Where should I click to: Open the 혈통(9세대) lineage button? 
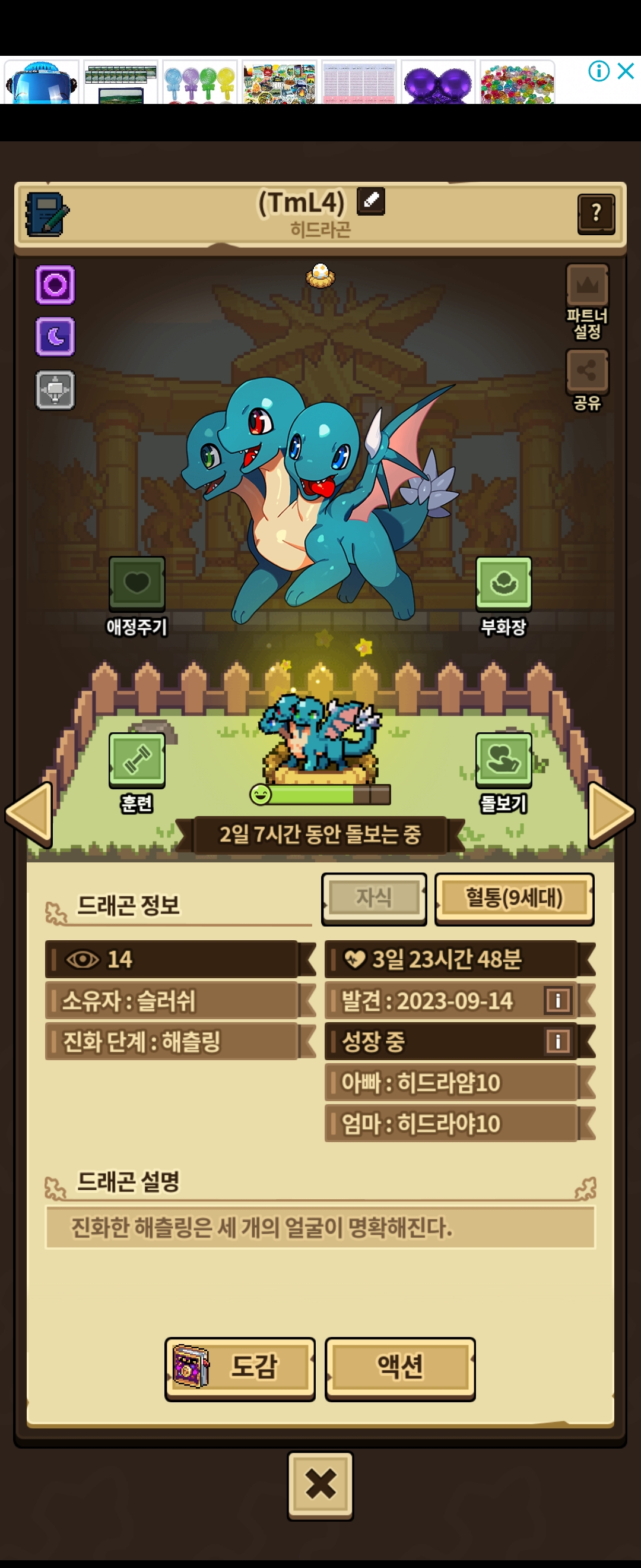tap(514, 899)
